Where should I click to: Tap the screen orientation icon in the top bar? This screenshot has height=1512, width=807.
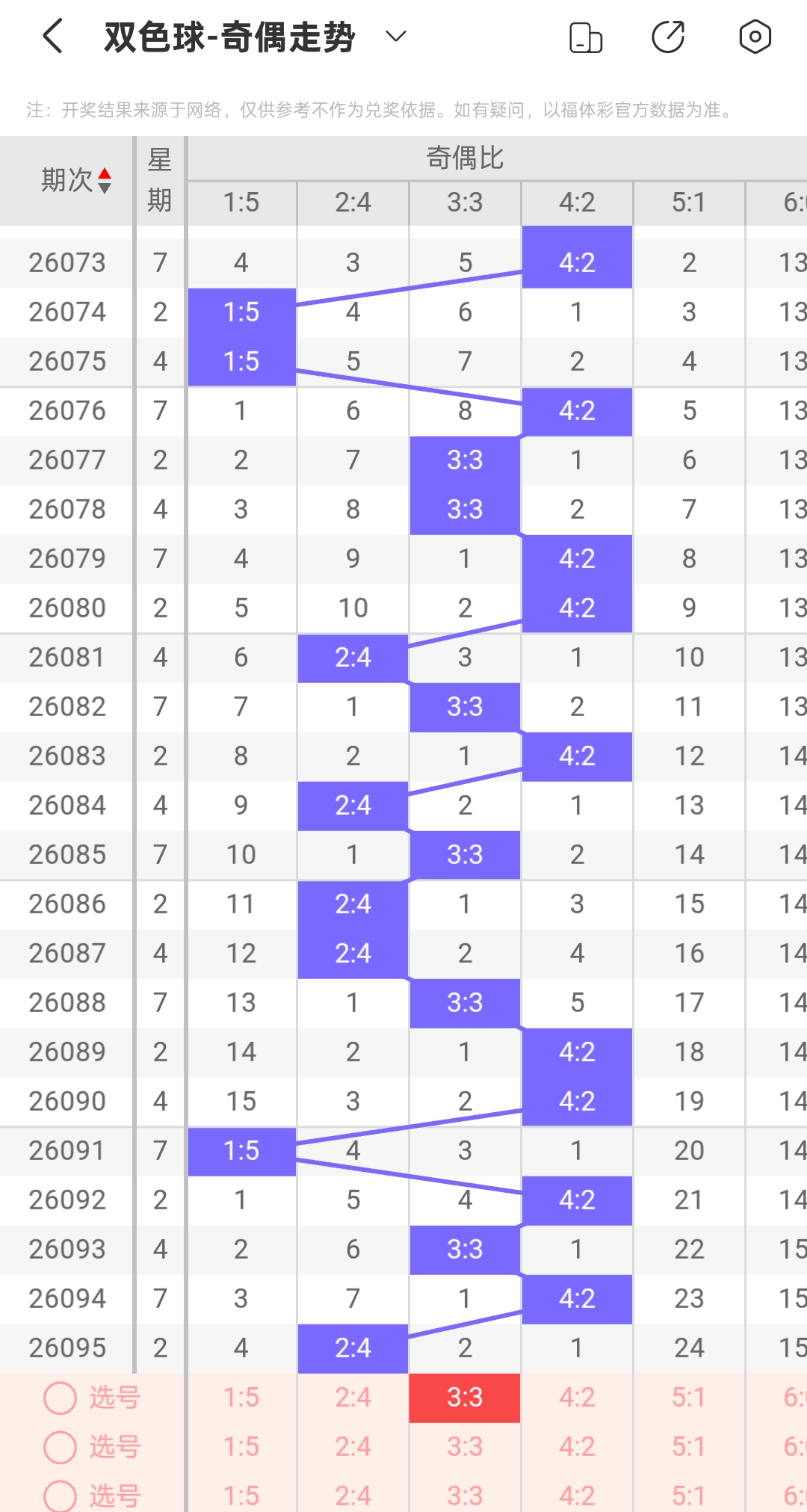point(586,37)
